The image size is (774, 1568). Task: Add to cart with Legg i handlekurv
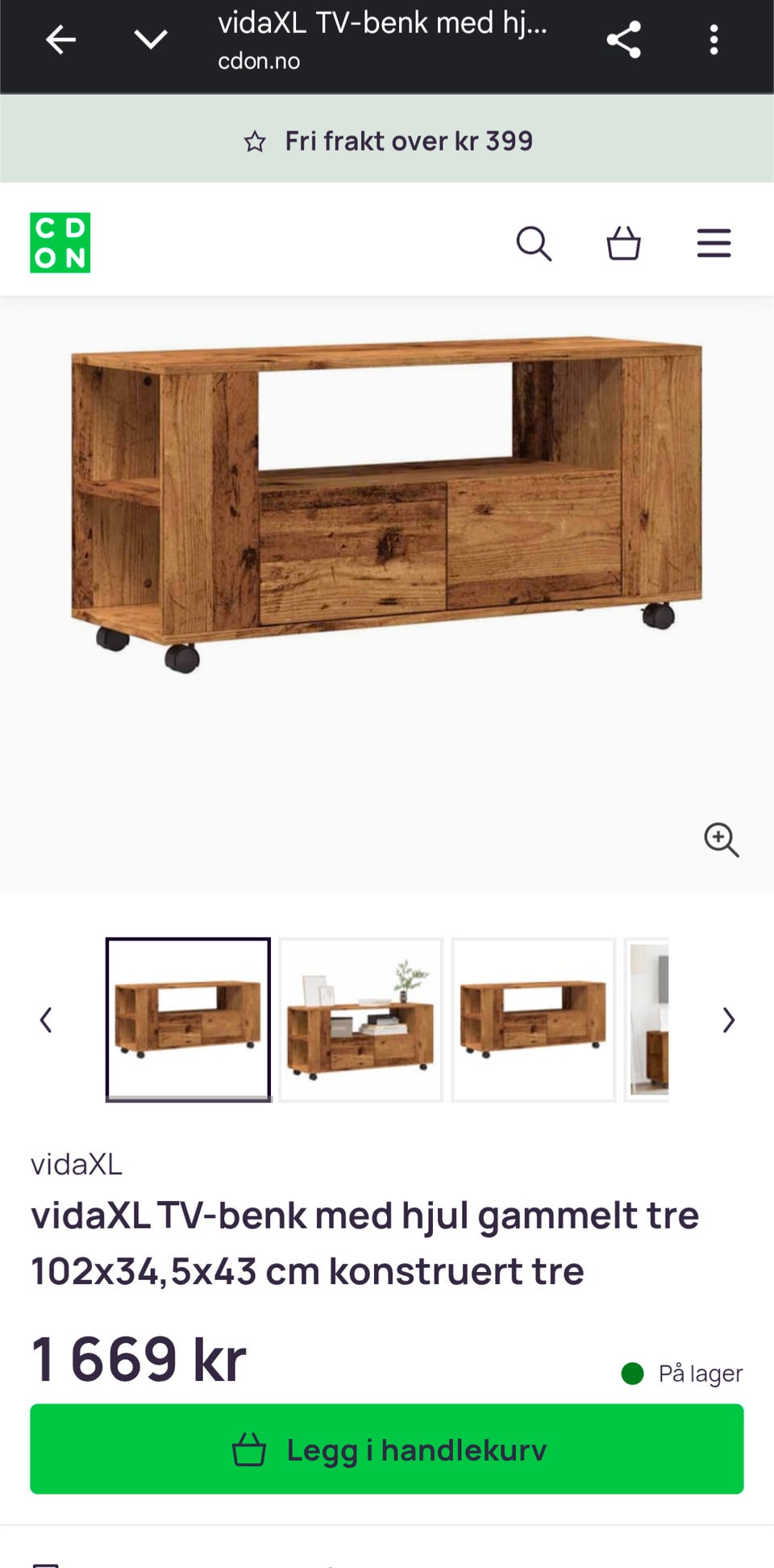tap(387, 1449)
